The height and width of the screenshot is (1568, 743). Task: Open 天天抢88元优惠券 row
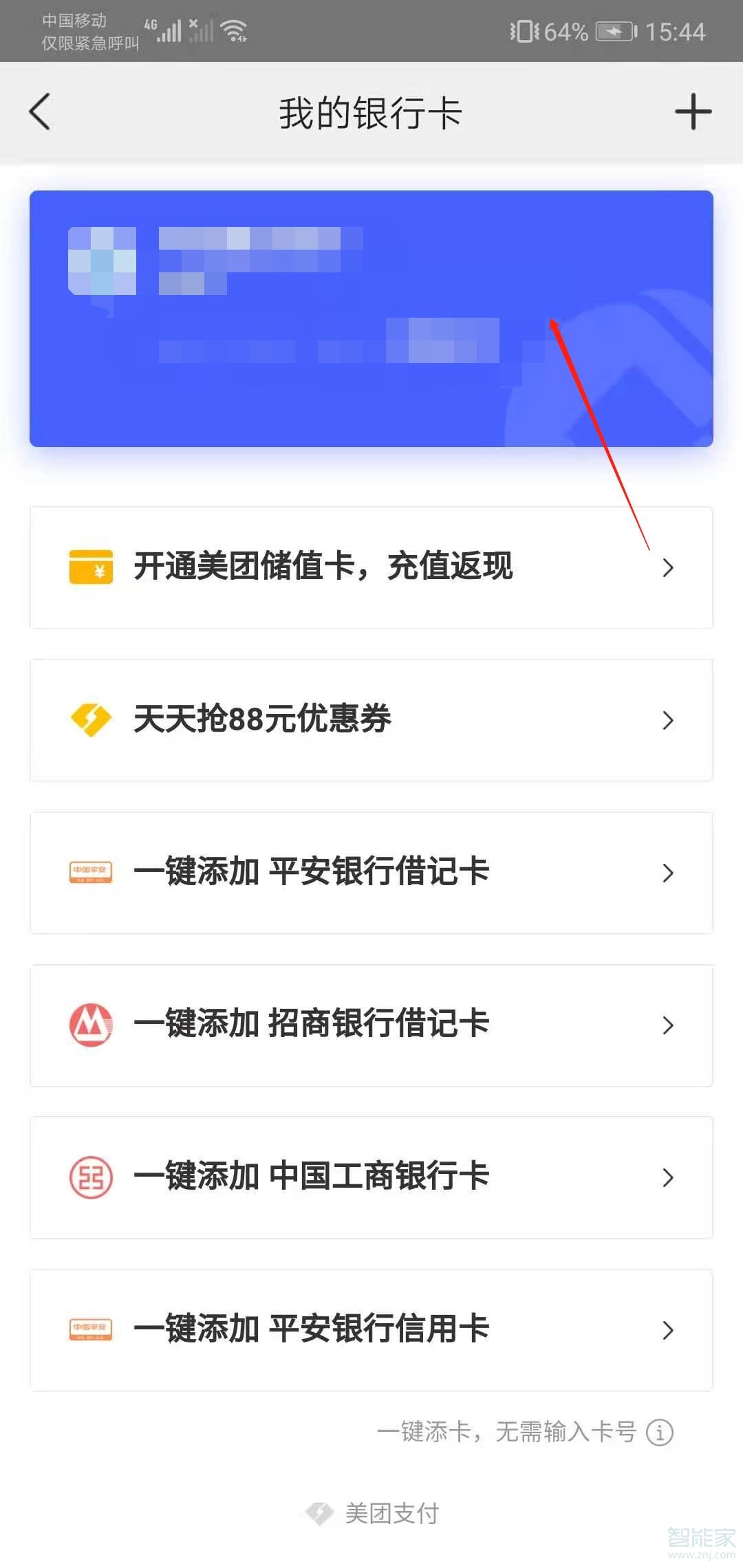371,720
